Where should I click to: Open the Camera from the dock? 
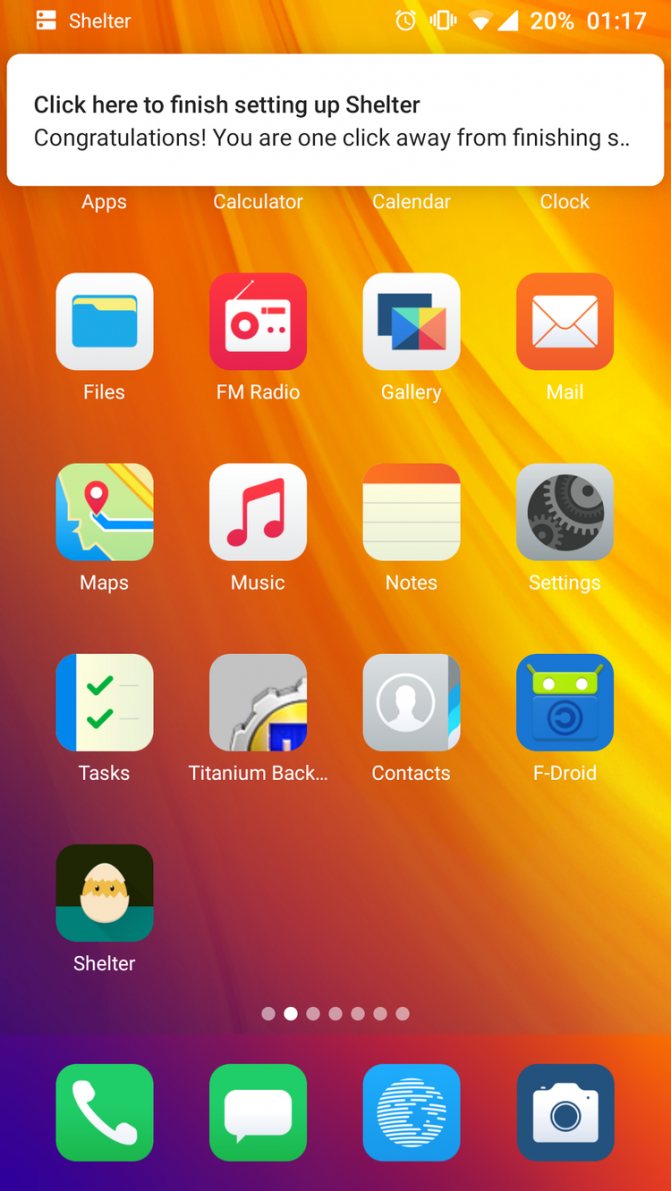click(565, 1113)
